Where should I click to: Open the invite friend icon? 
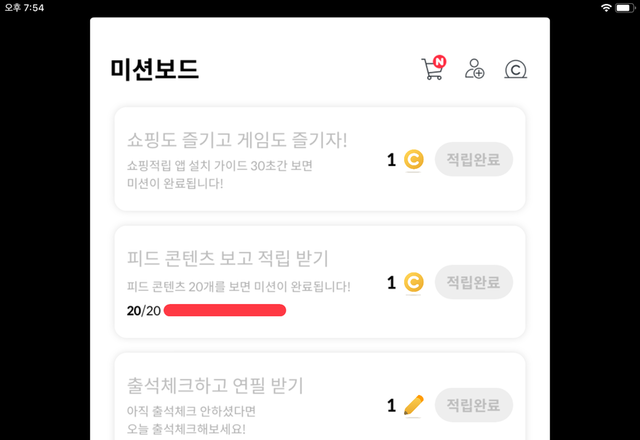(475, 69)
